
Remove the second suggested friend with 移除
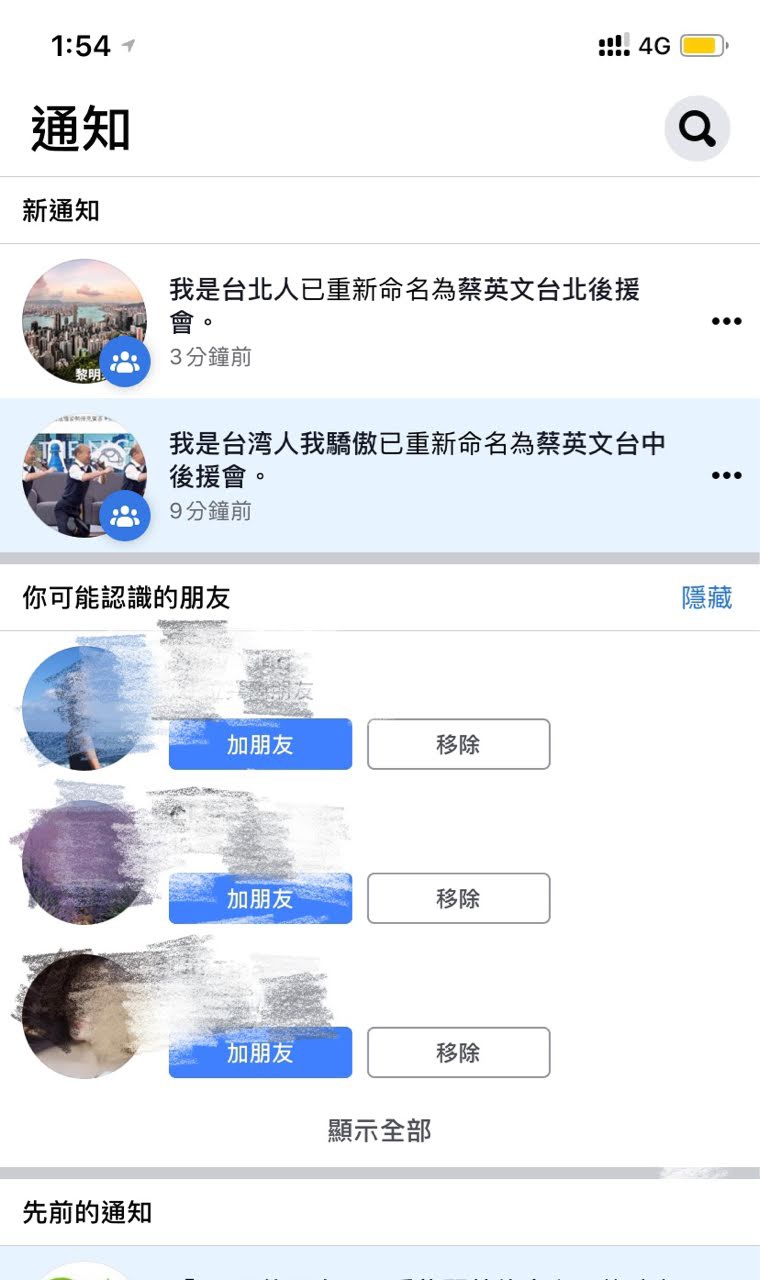pyautogui.click(x=458, y=898)
